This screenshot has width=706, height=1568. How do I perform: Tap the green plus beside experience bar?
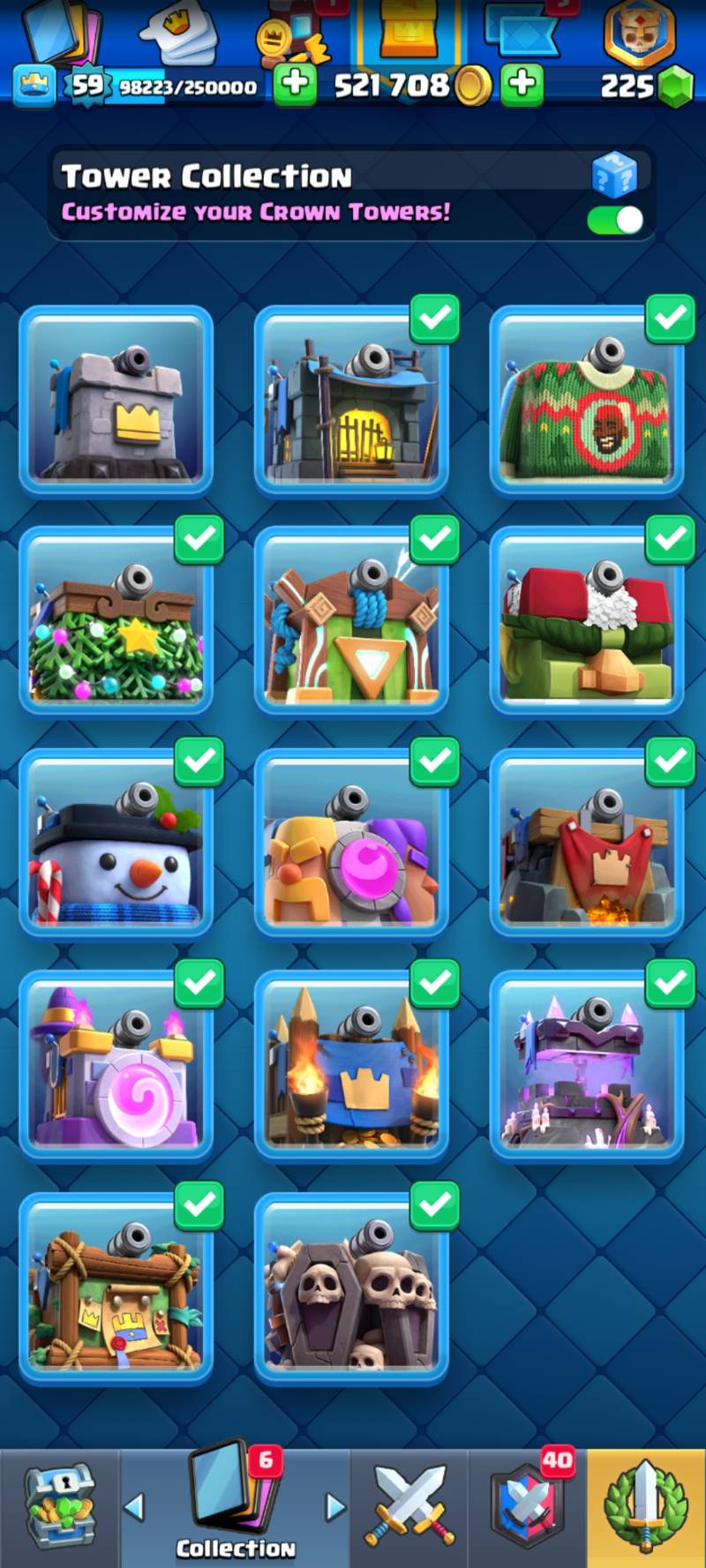click(x=295, y=85)
